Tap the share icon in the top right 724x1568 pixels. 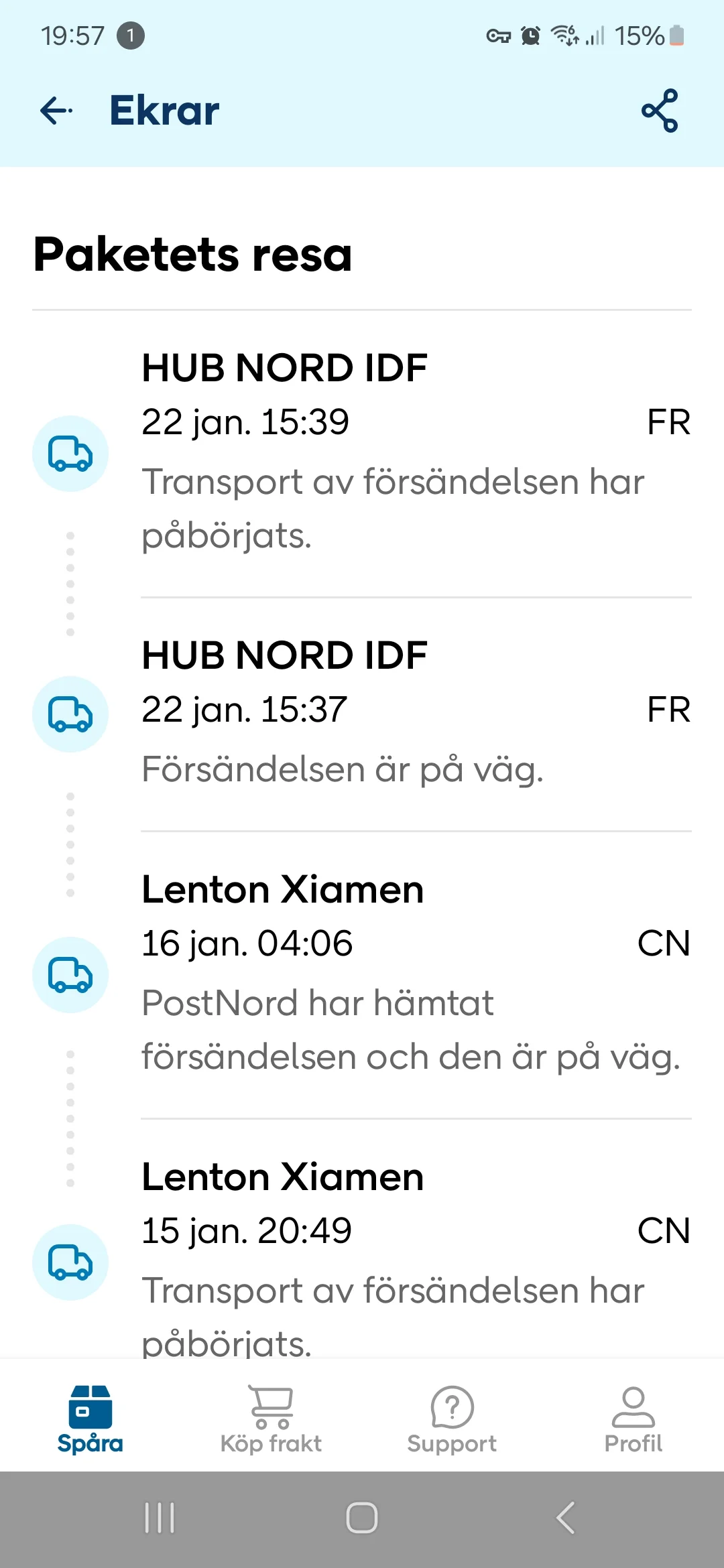(x=660, y=111)
